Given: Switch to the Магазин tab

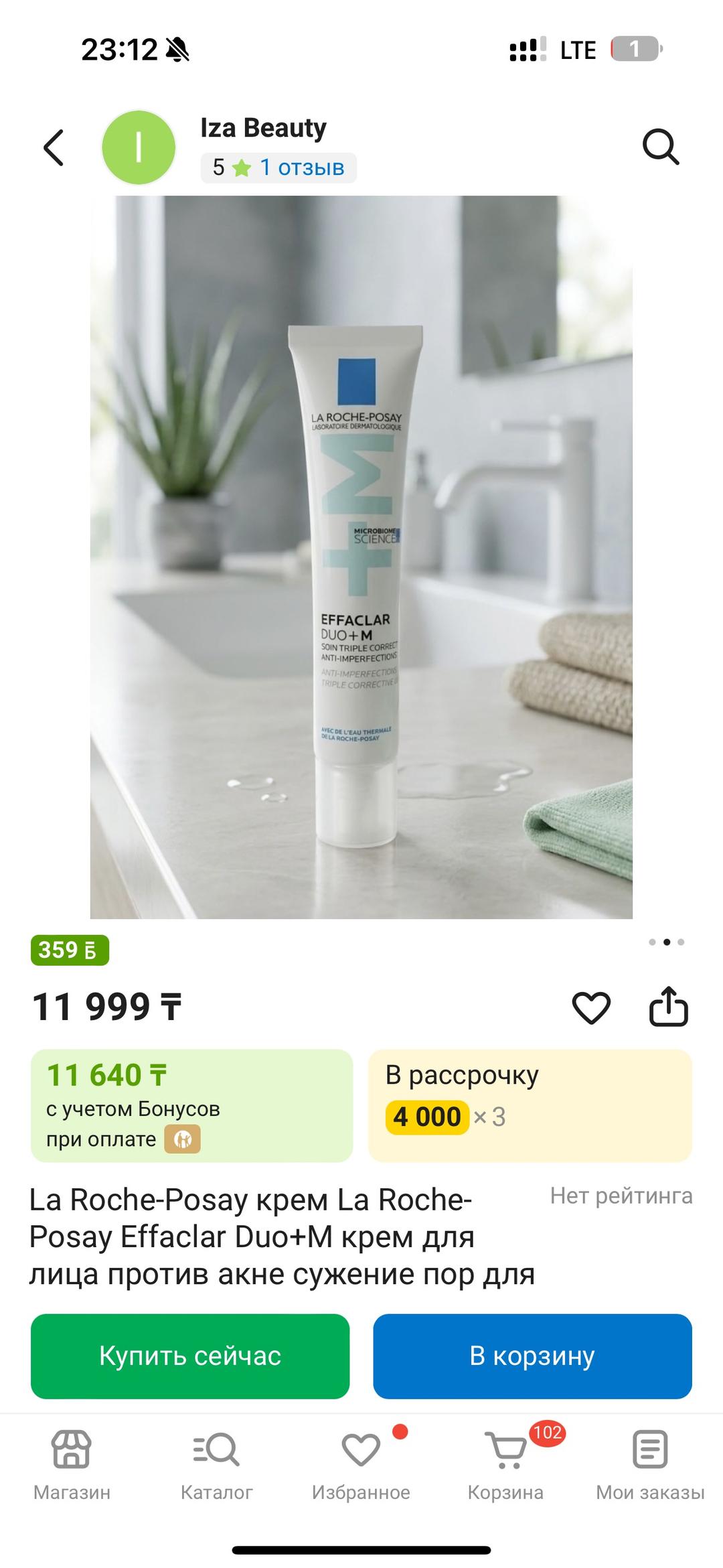Looking at the screenshot, I should pos(72,1466).
